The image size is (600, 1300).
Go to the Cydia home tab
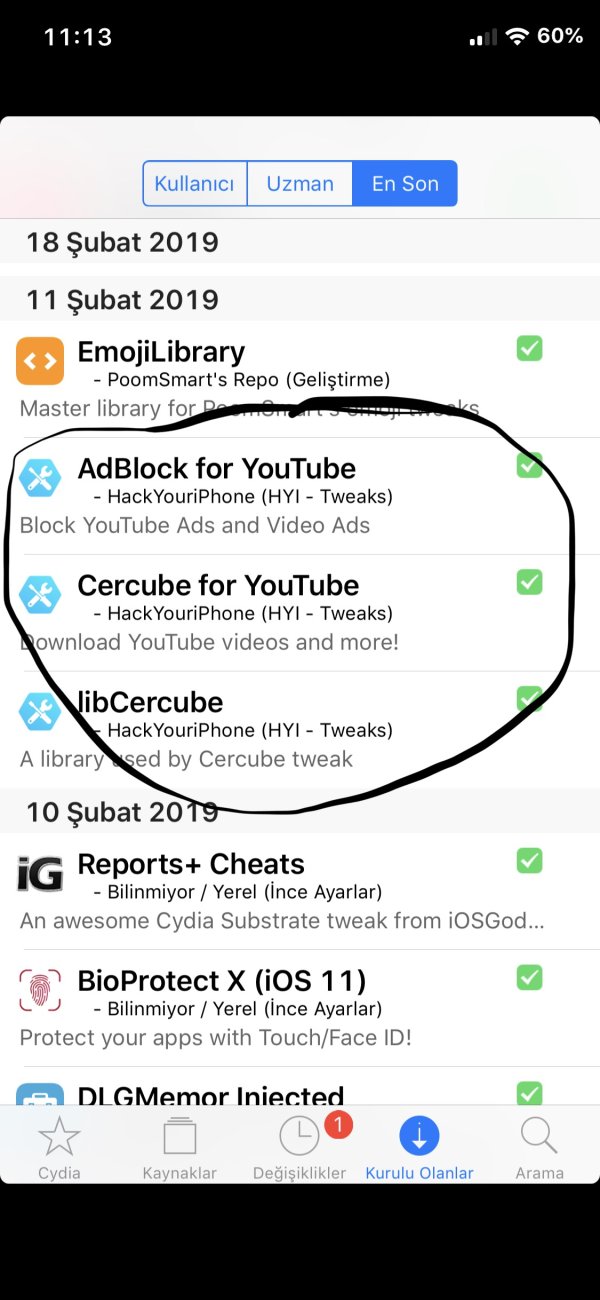click(59, 1148)
